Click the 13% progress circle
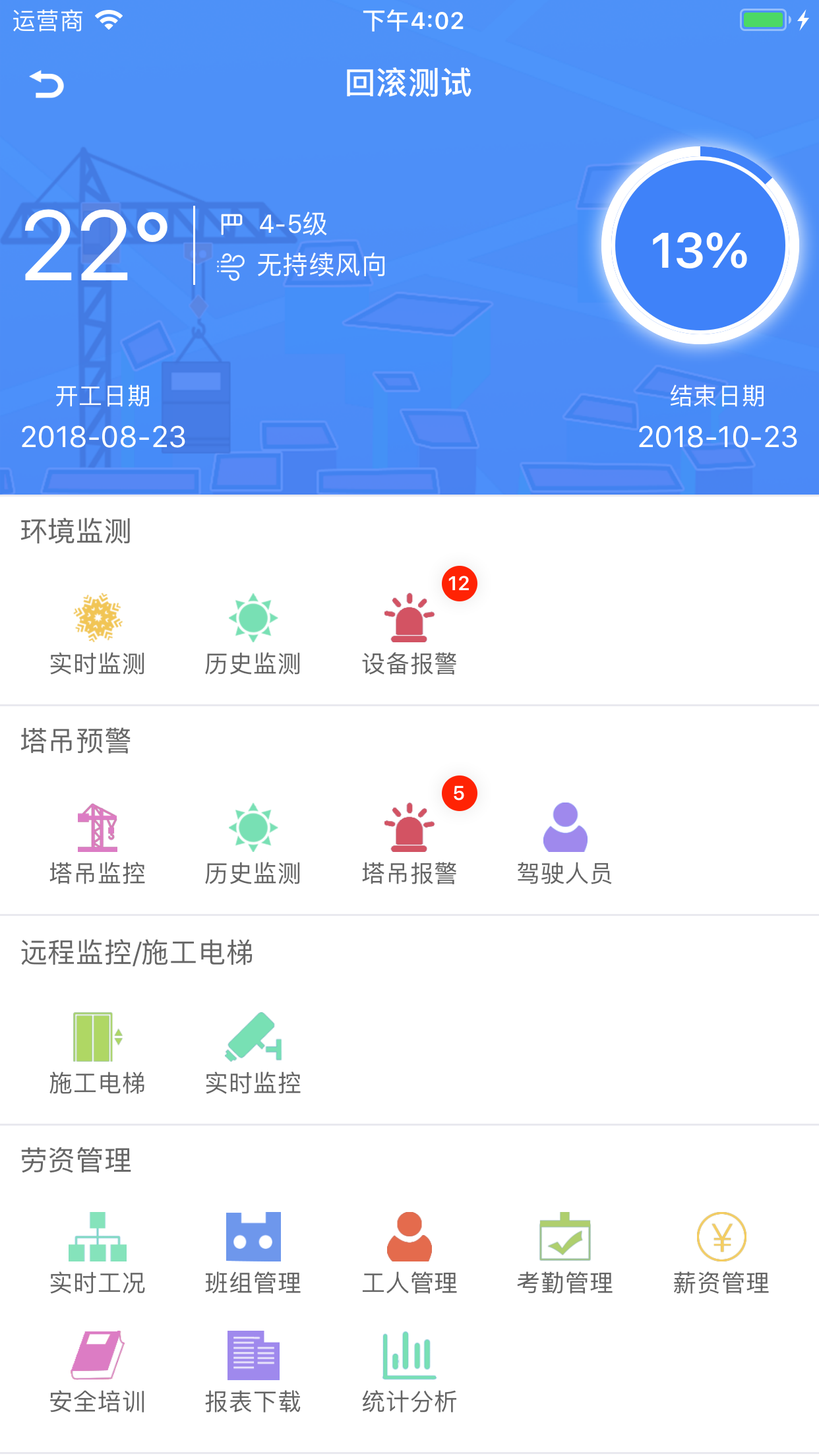Screen dimensions: 819x1456 pos(701,245)
